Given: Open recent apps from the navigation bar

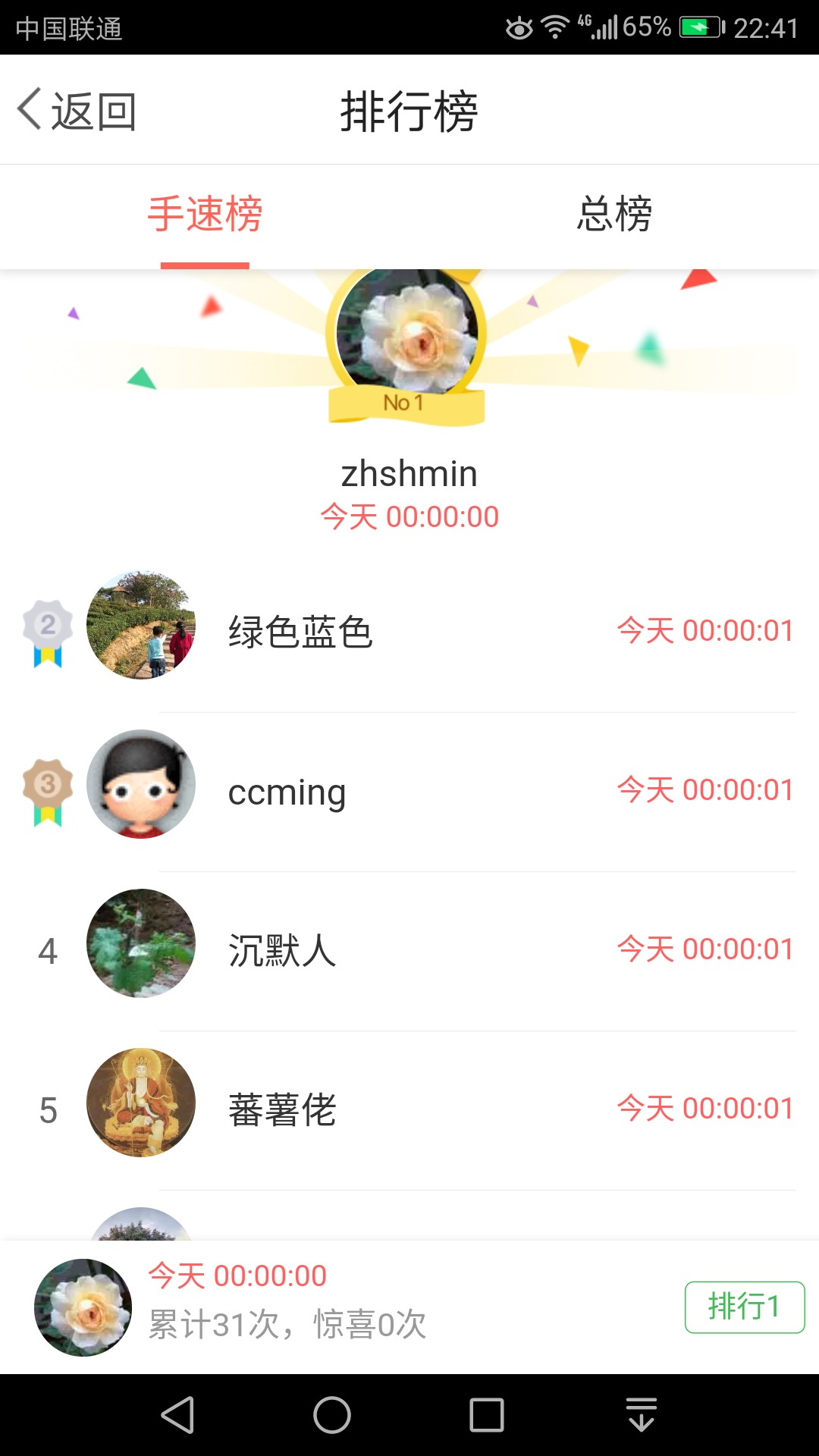Looking at the screenshot, I should coord(486,1415).
